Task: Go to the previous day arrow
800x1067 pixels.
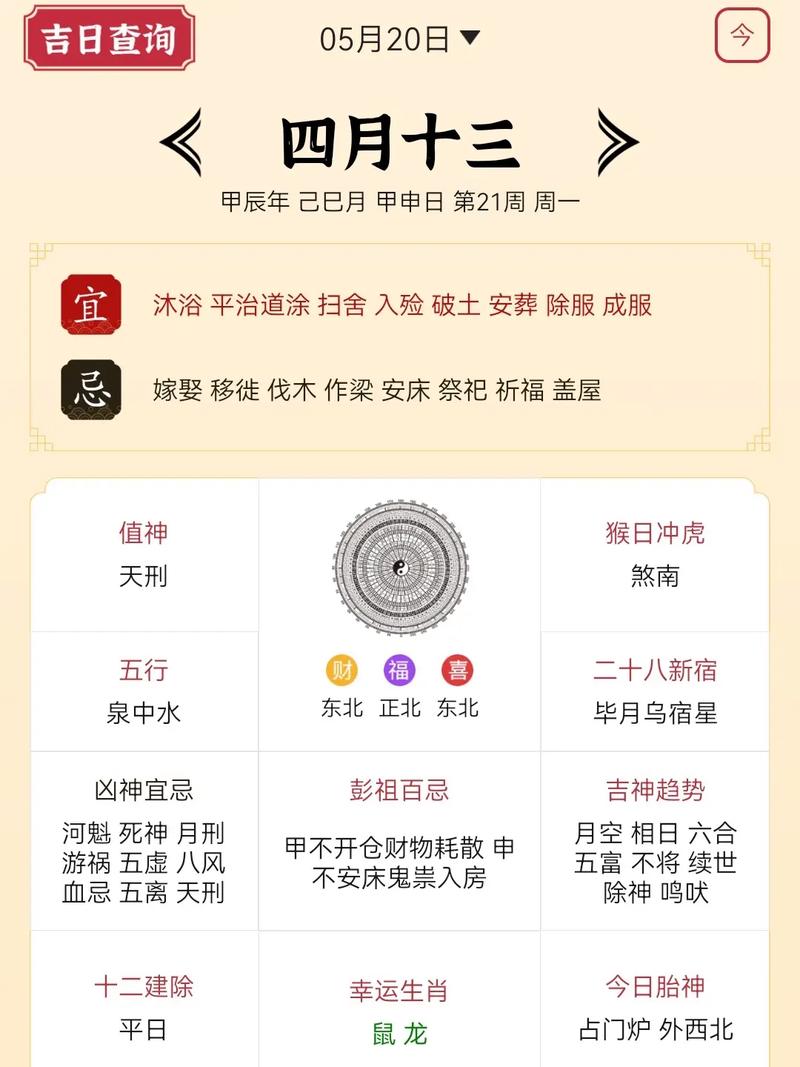Action: point(182,142)
